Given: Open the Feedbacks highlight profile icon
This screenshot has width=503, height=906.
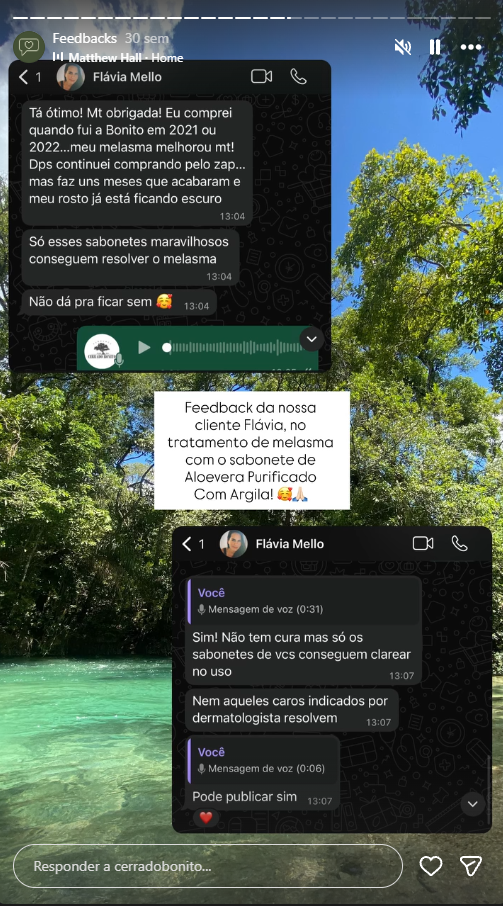Looking at the screenshot, I should coord(29,47).
